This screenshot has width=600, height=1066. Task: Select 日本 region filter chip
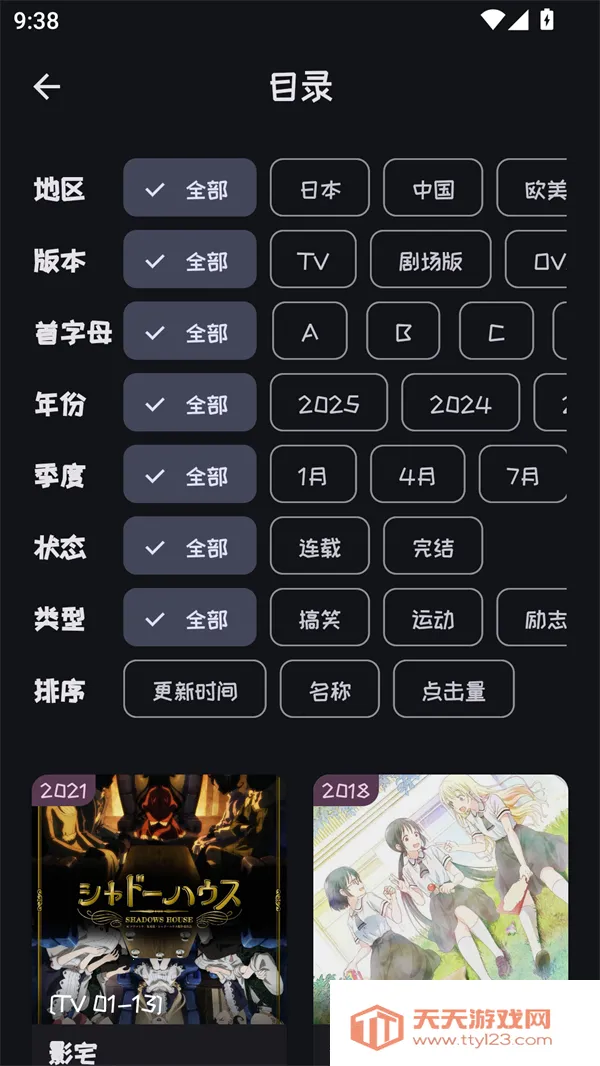tap(320, 189)
